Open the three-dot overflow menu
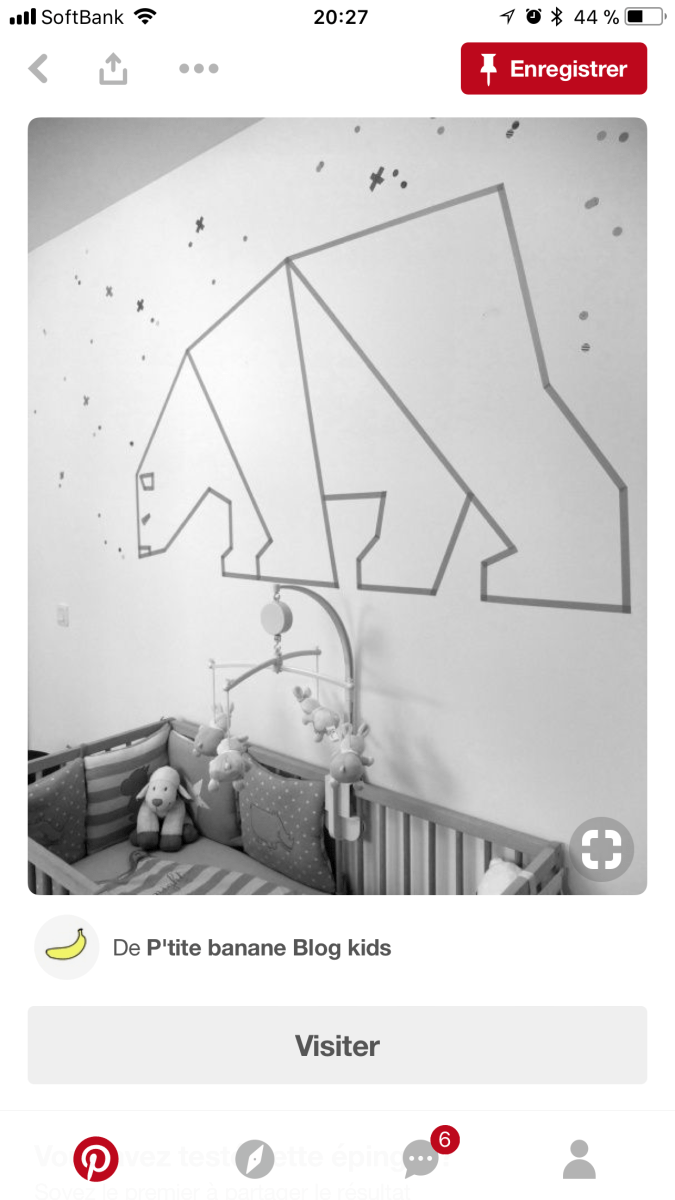675x1200 pixels. pos(198,69)
